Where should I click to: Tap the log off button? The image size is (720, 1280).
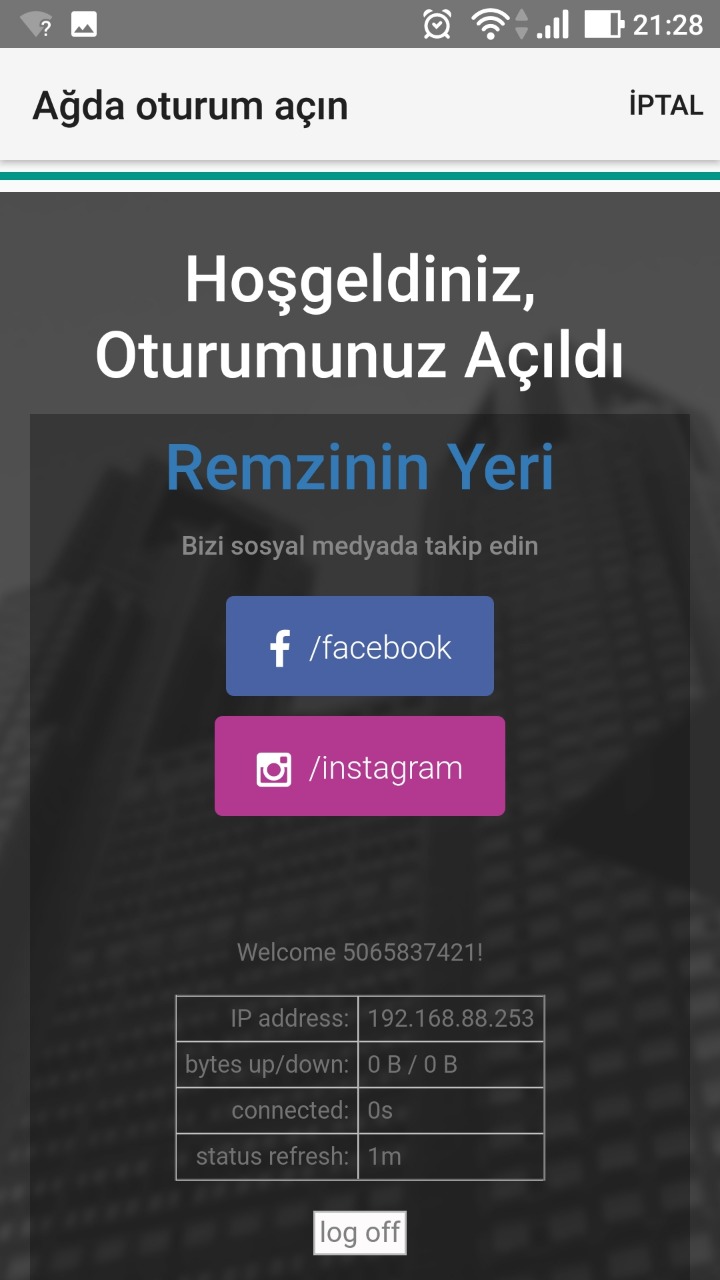tap(360, 1232)
